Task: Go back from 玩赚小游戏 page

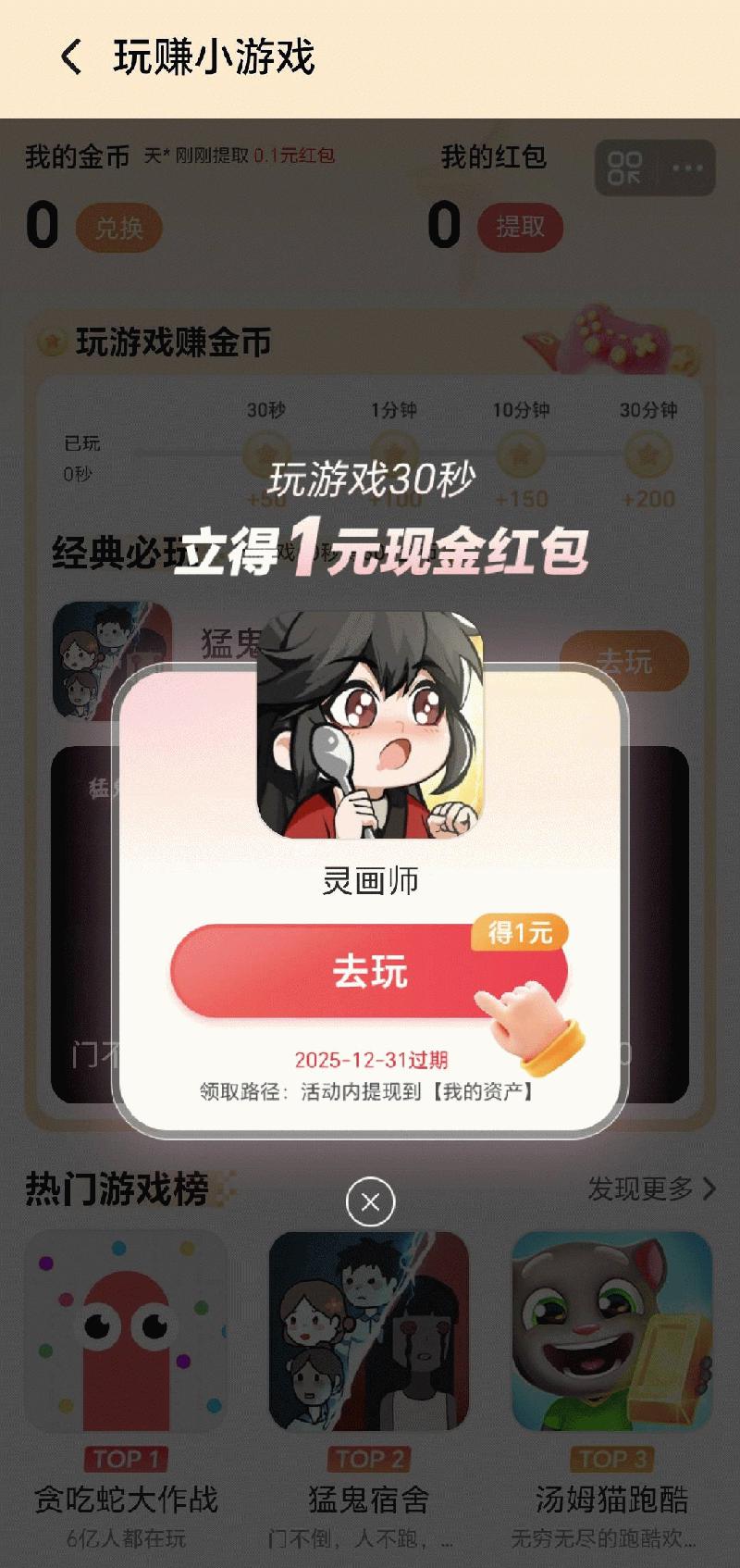Action: (71, 56)
